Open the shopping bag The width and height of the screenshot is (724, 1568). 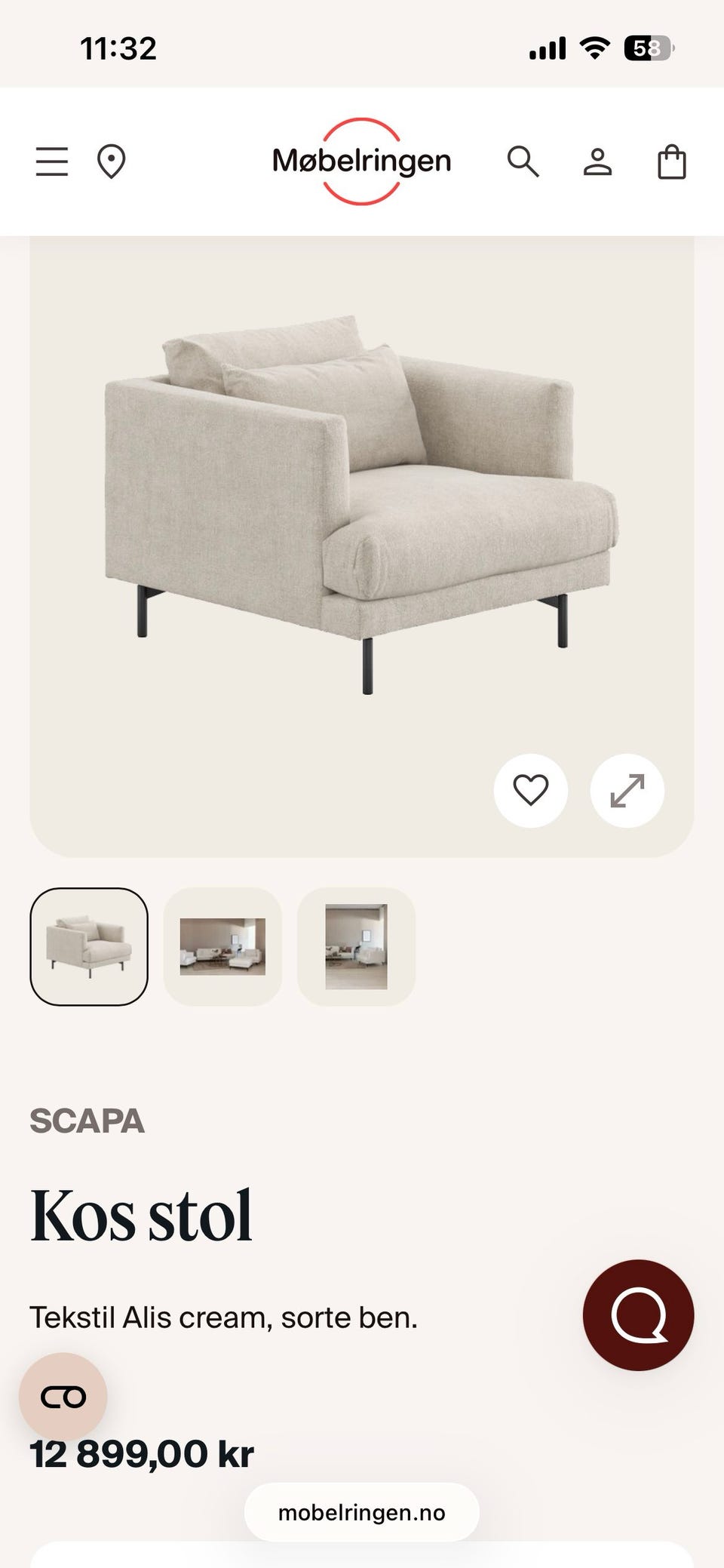coord(671,161)
